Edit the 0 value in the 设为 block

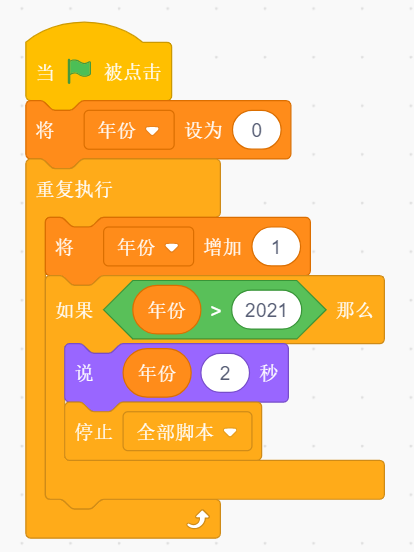click(256, 130)
